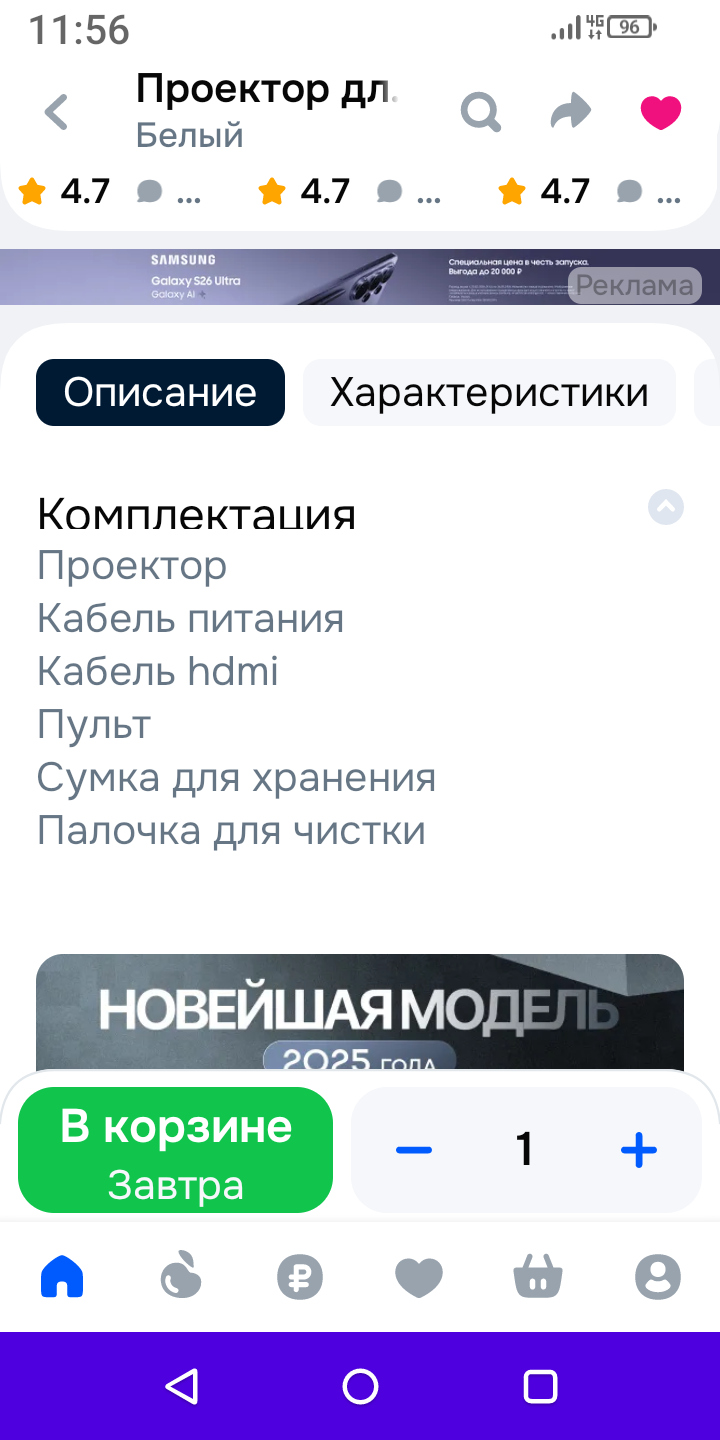Viewport: 720px width, 1440px height.
Task: Remove product from favorites via the heart
Action: tap(661, 112)
